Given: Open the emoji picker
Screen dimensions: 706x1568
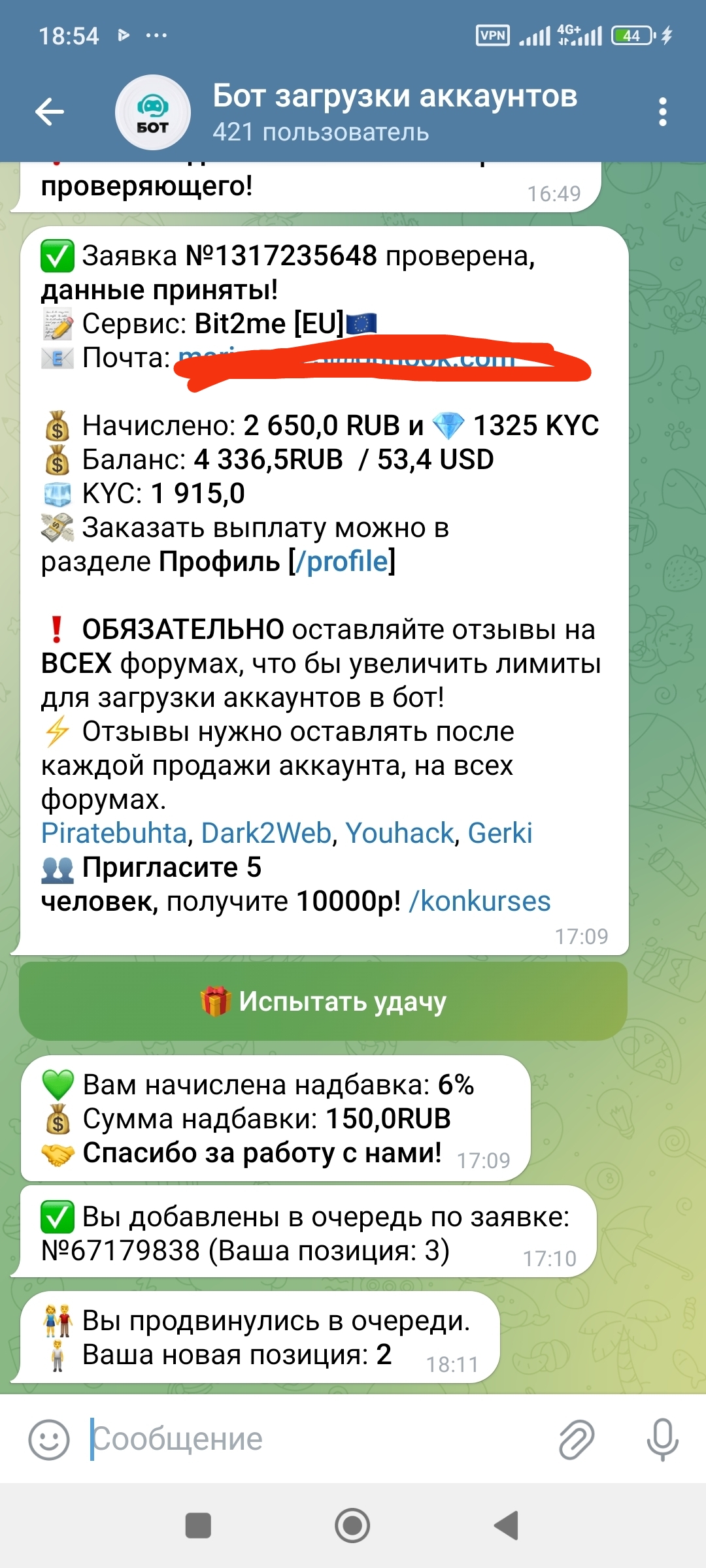Looking at the screenshot, I should coord(49,1439).
